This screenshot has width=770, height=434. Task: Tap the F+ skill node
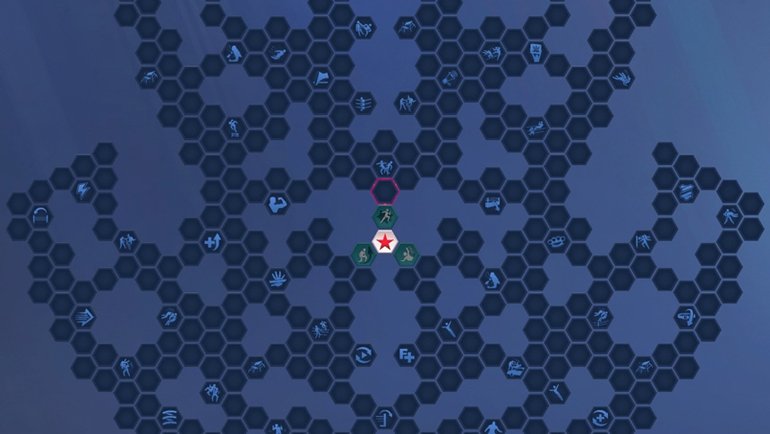(x=406, y=354)
